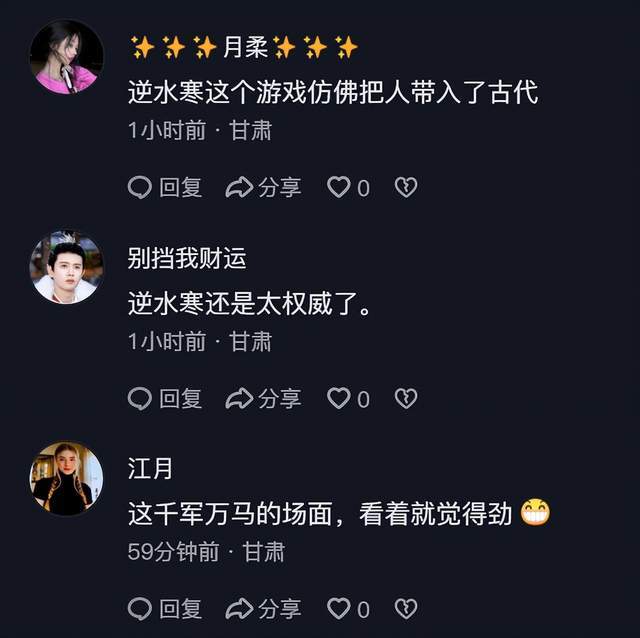Reply to 江月's comment
The image size is (640, 638).
coord(166,608)
